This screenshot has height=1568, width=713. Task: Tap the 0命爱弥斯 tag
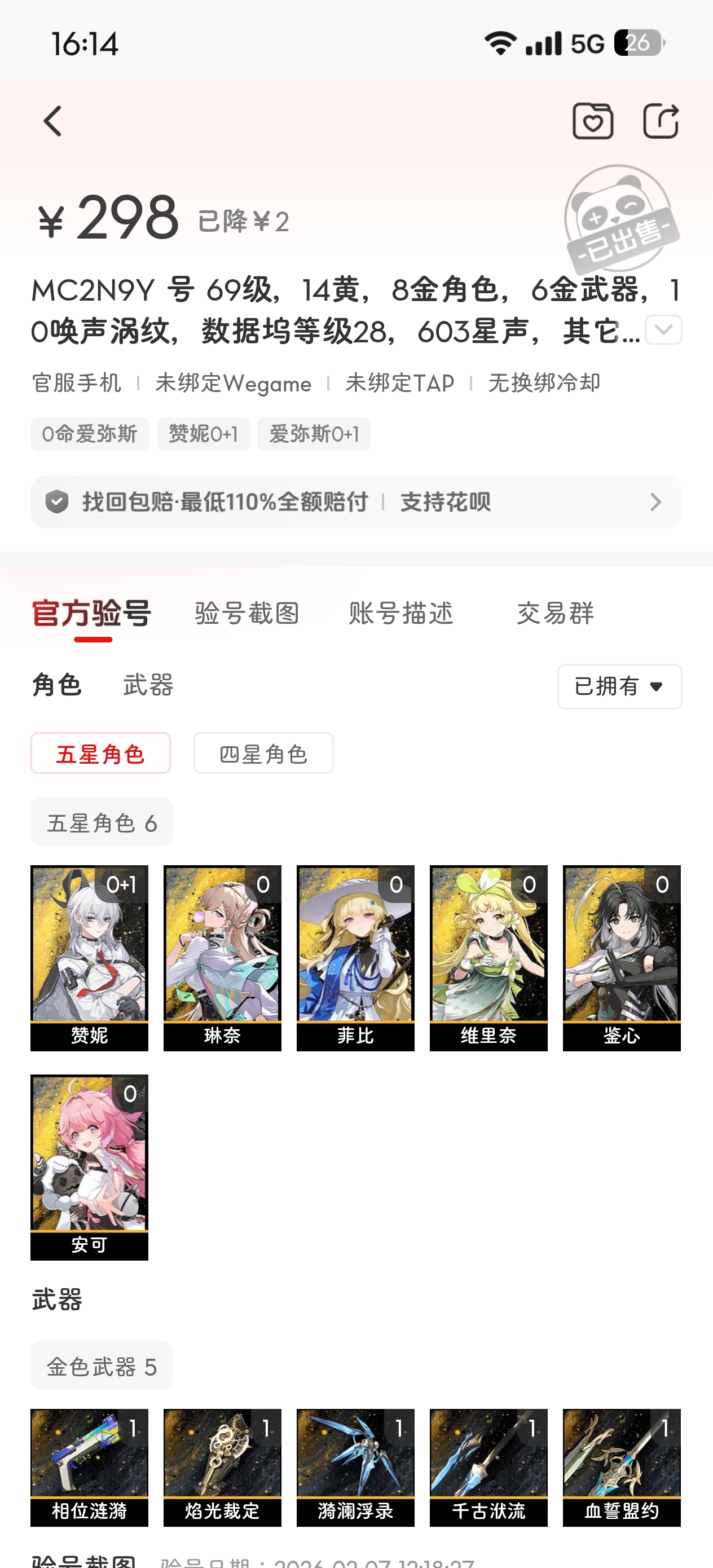click(x=90, y=434)
